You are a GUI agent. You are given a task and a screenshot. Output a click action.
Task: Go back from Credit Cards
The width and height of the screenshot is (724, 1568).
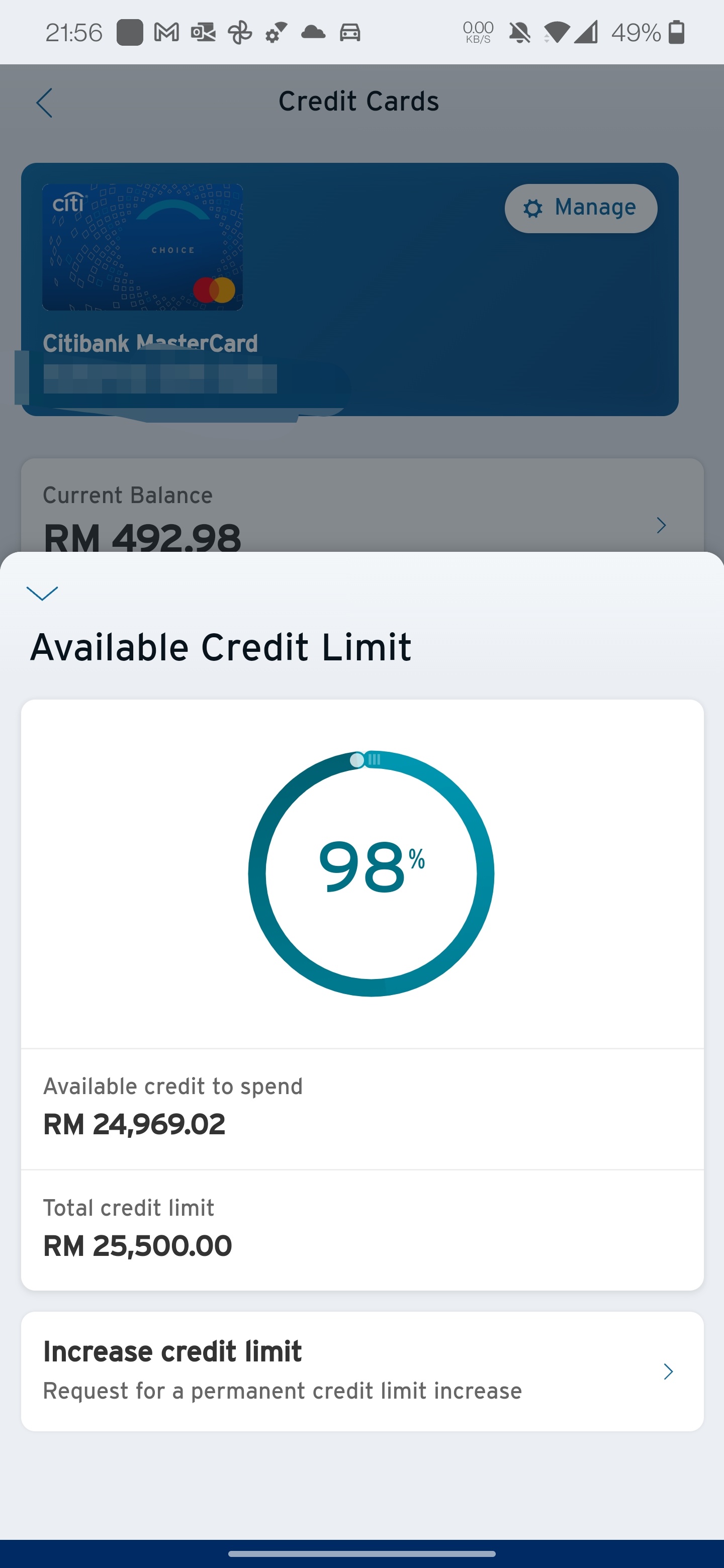click(44, 102)
